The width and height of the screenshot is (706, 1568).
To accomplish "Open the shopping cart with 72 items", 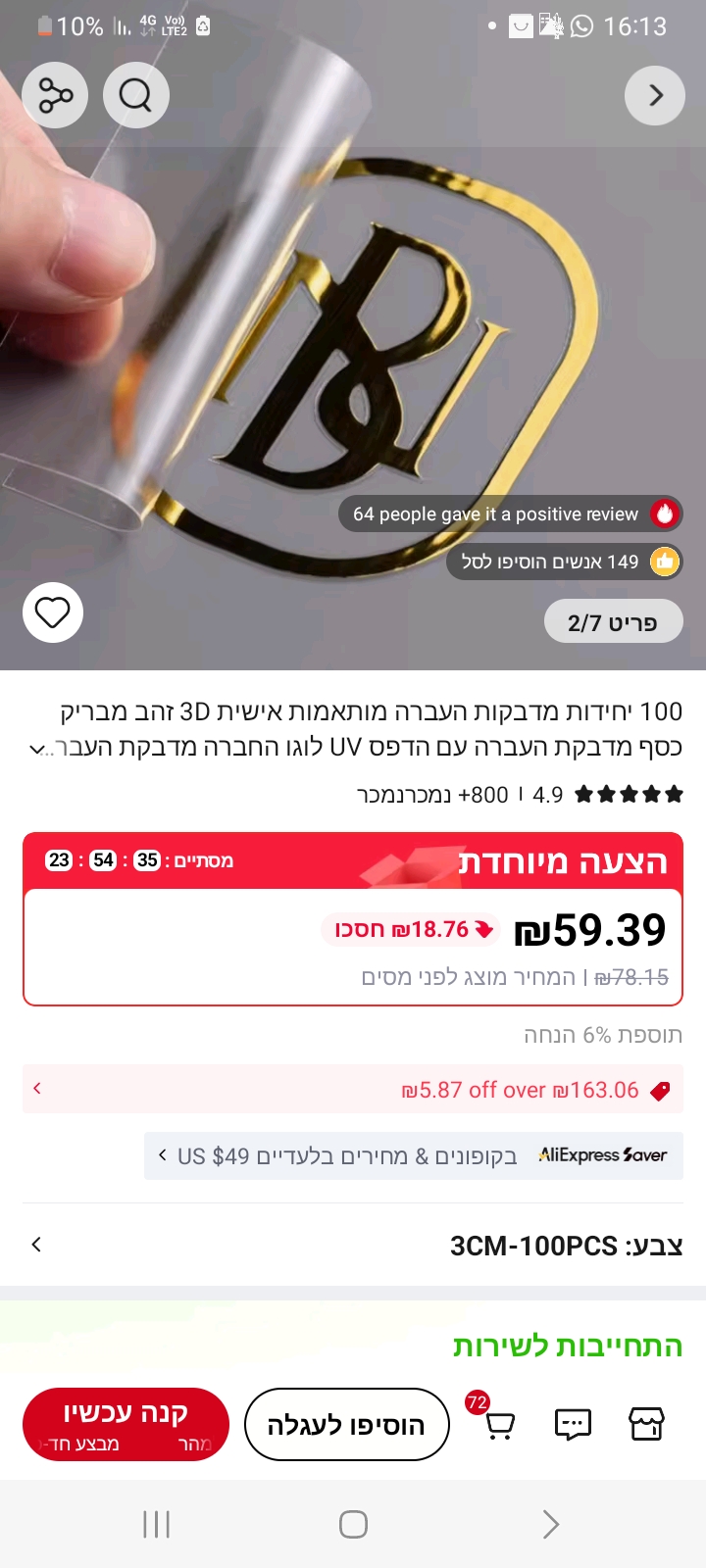I will (499, 1424).
